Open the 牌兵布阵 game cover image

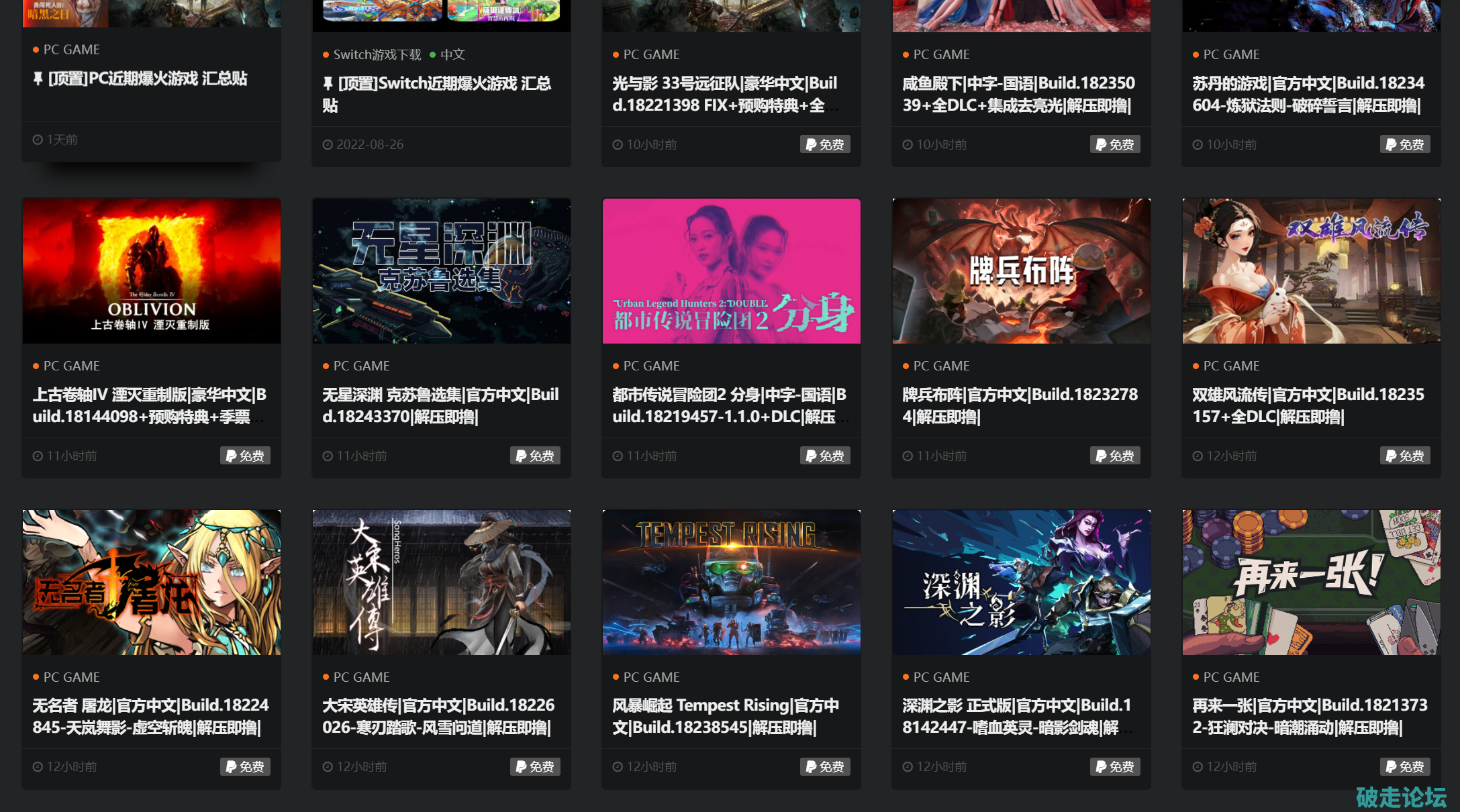tap(1021, 270)
